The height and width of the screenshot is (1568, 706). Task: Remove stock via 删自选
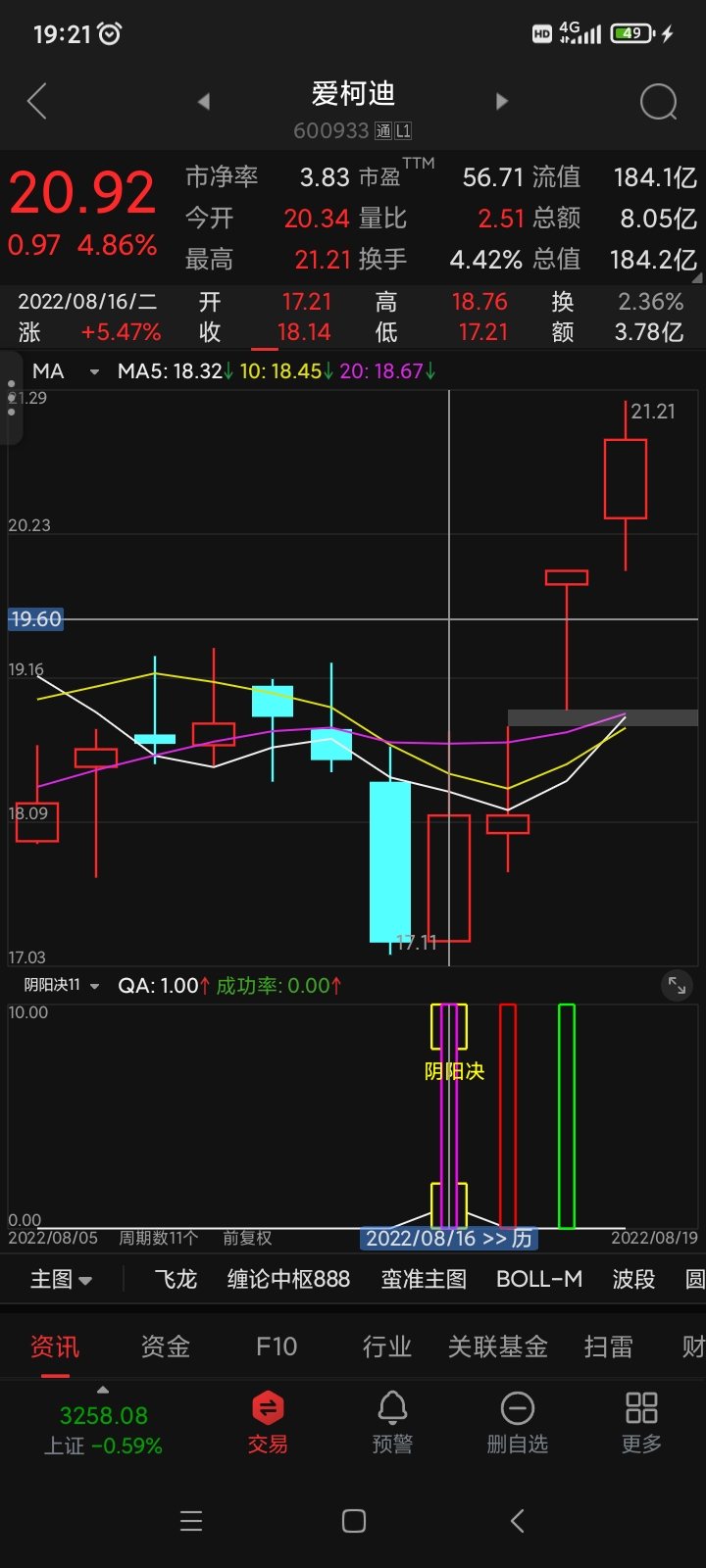(x=517, y=1422)
